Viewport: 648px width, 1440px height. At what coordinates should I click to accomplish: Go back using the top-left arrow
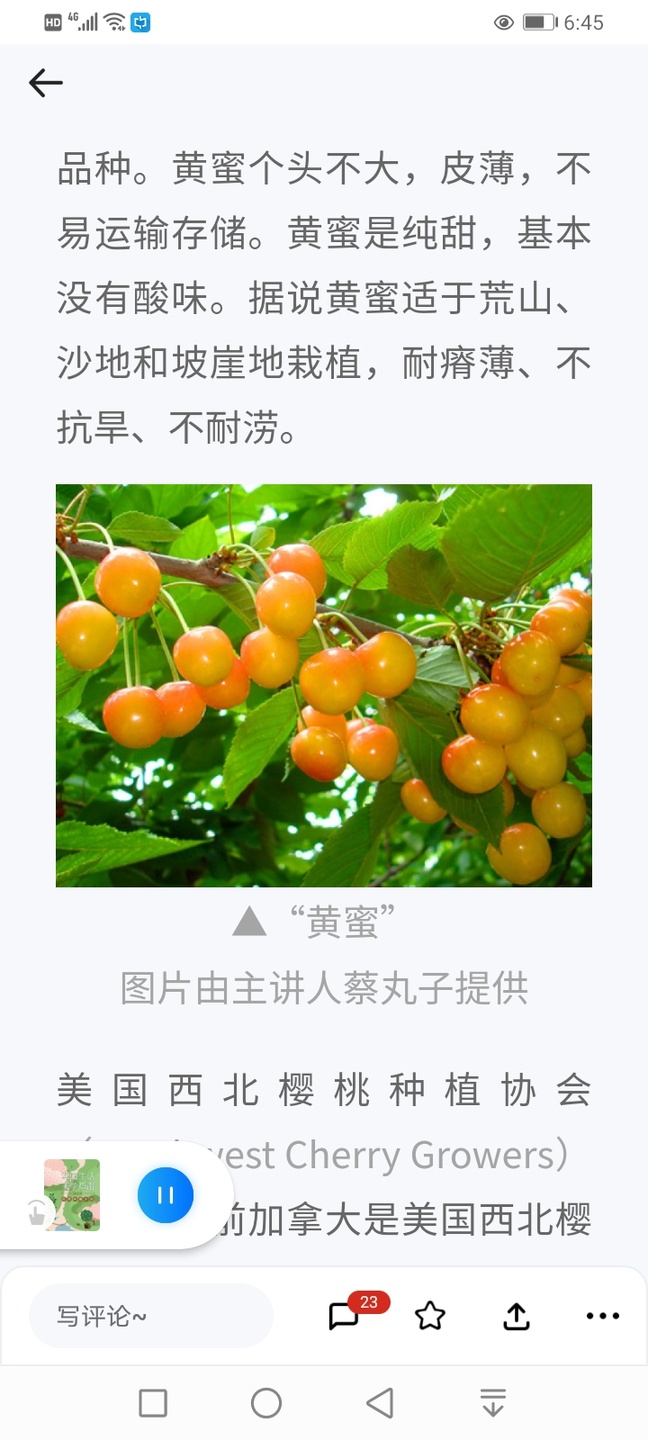(x=46, y=83)
